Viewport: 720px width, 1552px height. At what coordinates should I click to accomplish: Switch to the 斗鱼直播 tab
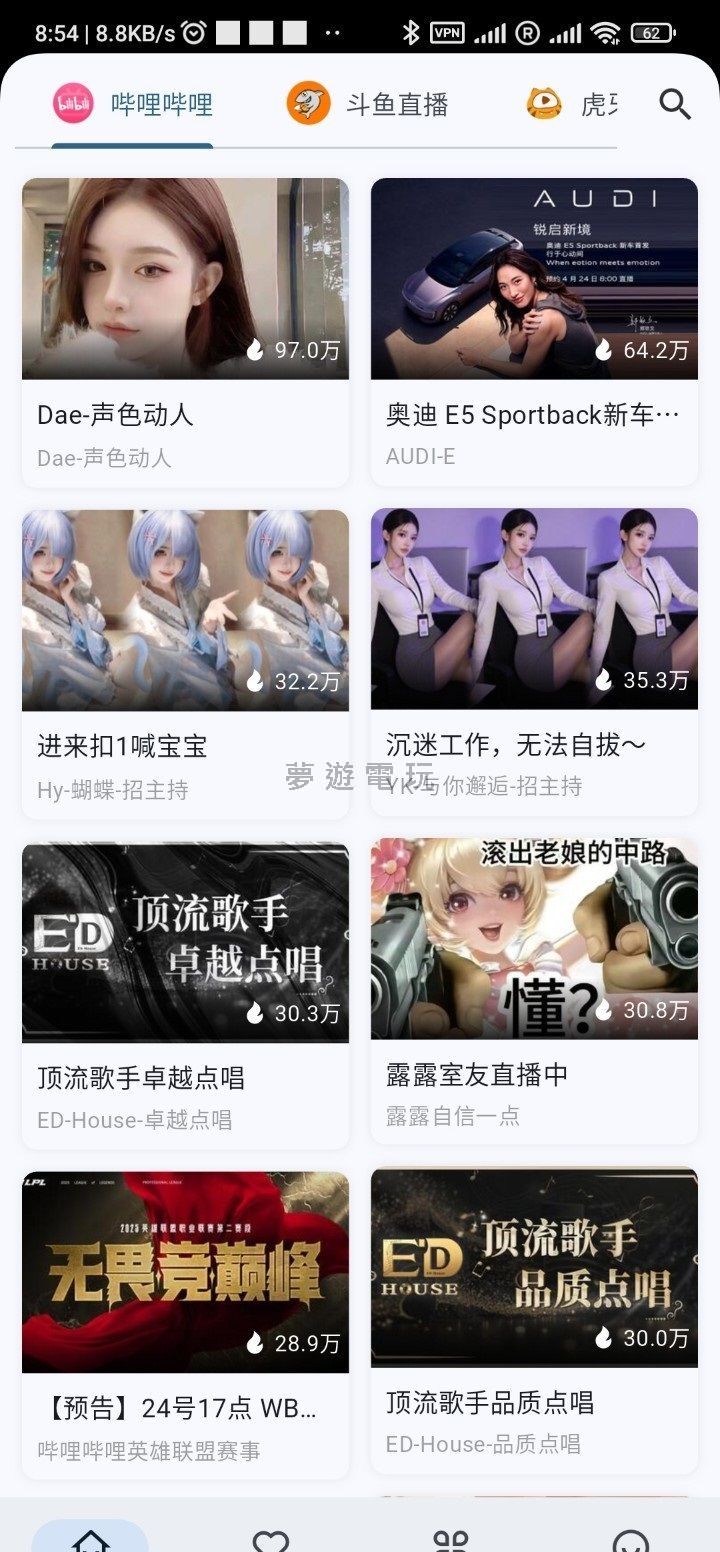tap(367, 104)
